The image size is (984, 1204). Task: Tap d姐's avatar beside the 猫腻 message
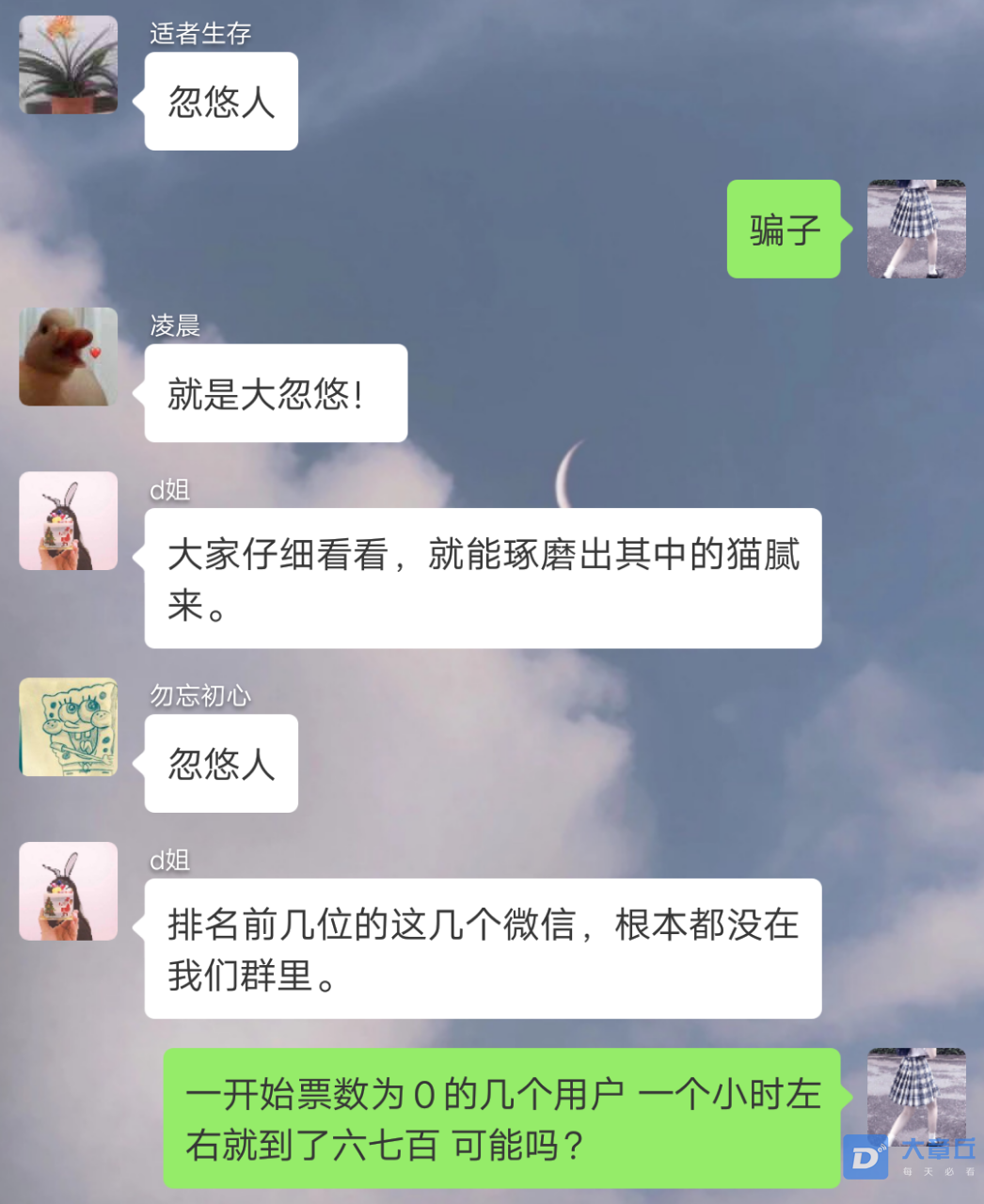tap(69, 521)
